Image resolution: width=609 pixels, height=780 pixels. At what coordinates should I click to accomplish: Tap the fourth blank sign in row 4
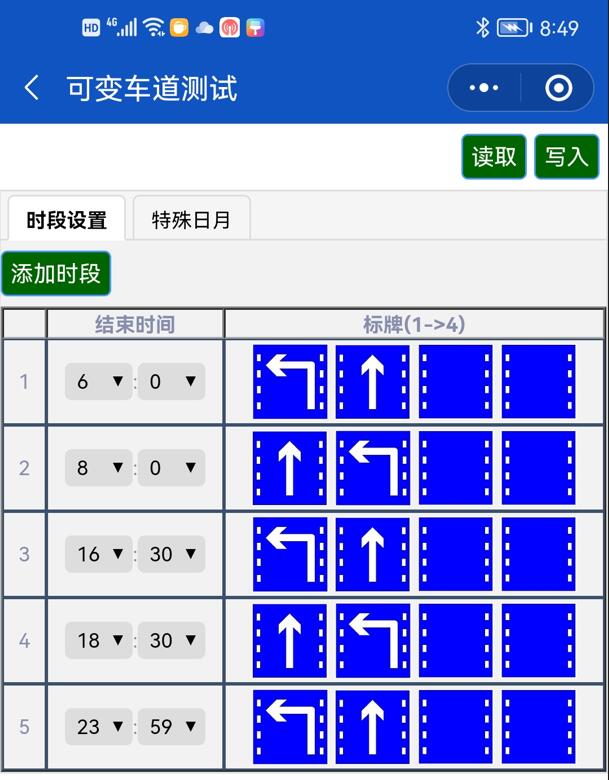tap(538, 640)
